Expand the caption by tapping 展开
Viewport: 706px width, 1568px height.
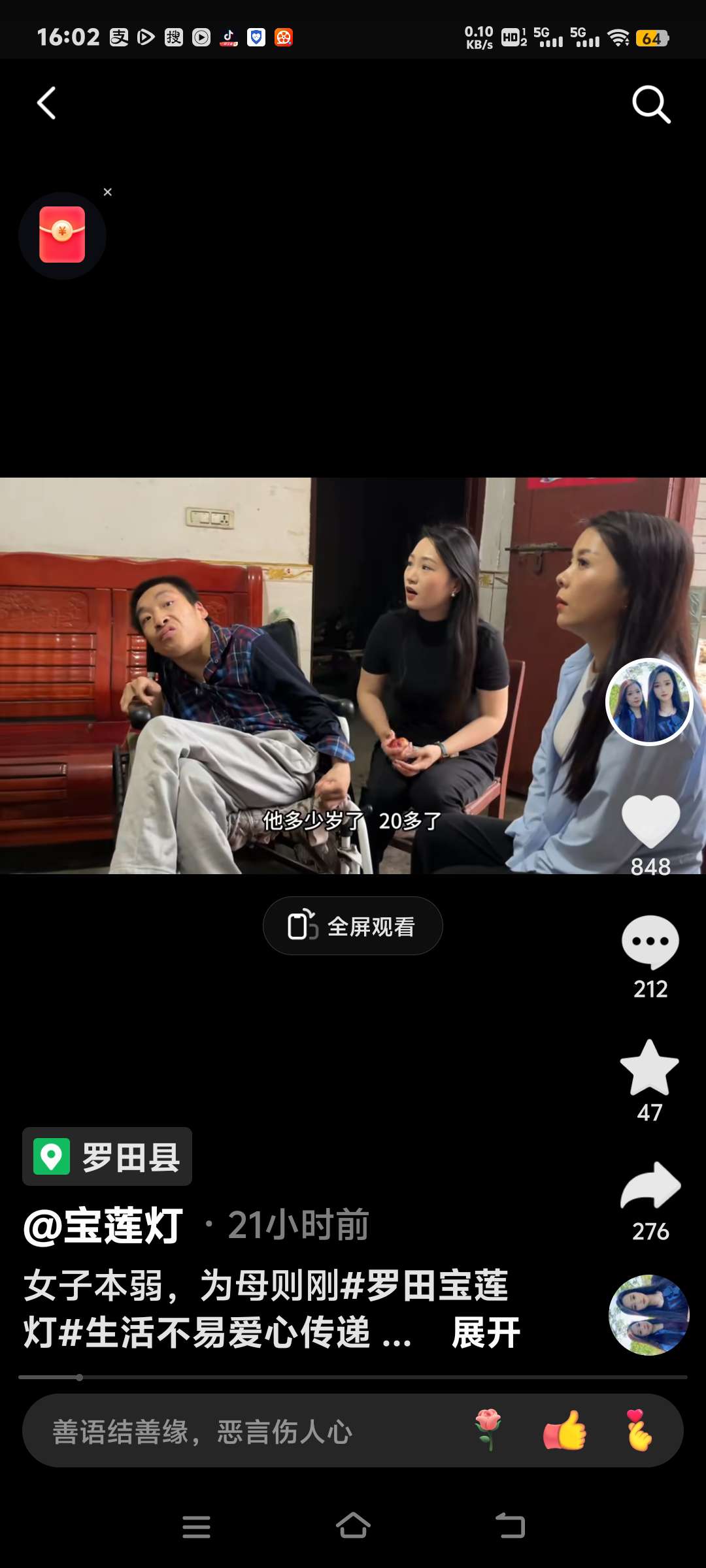[x=486, y=1333]
